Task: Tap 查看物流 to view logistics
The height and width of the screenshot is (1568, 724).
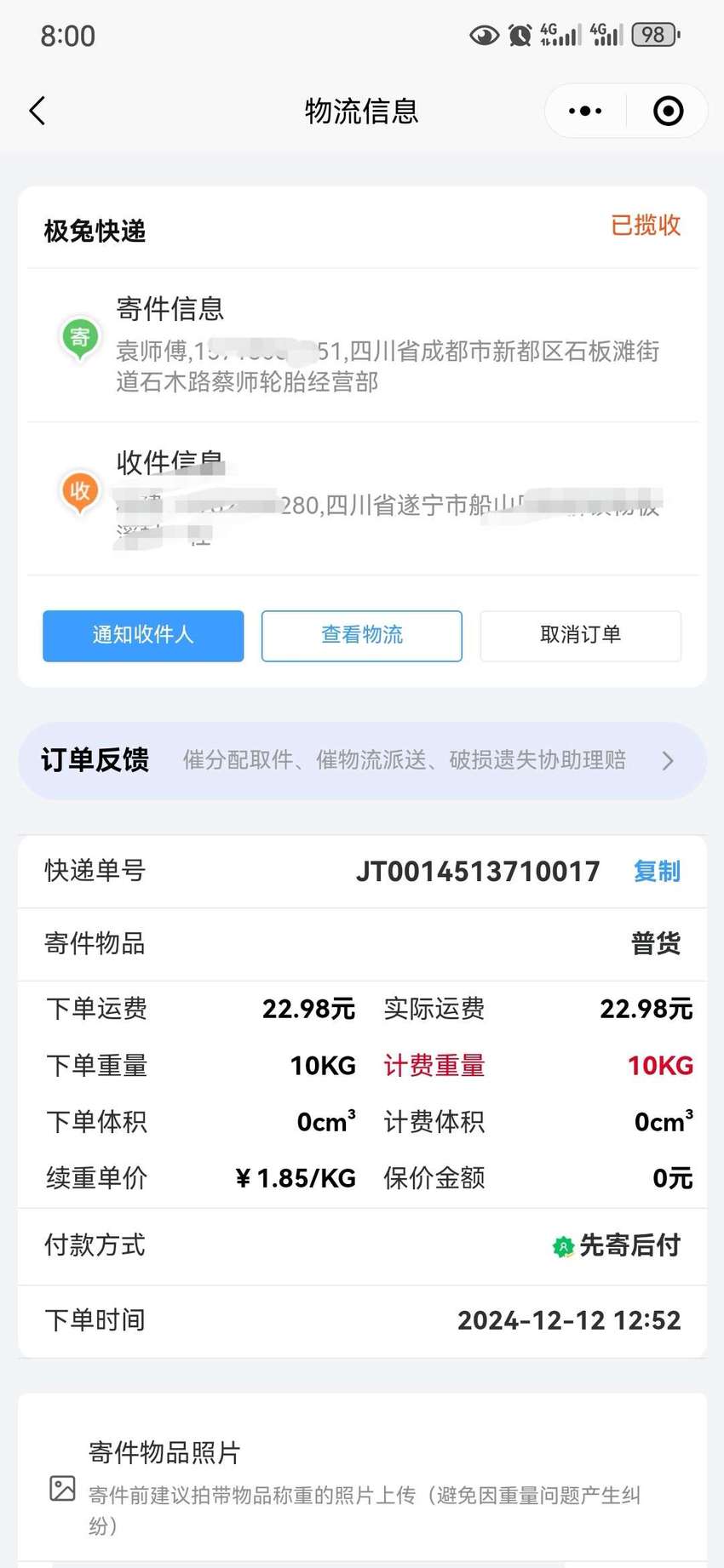Action: pos(362,635)
